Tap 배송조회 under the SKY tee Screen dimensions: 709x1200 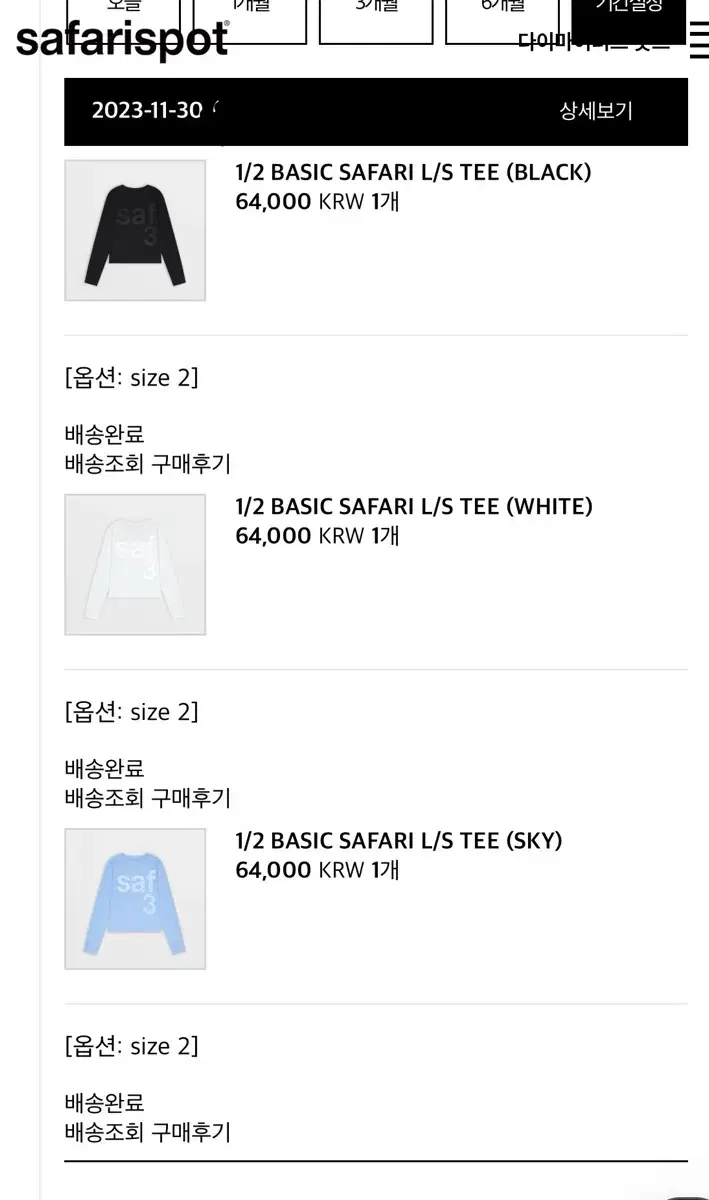[105, 1132]
